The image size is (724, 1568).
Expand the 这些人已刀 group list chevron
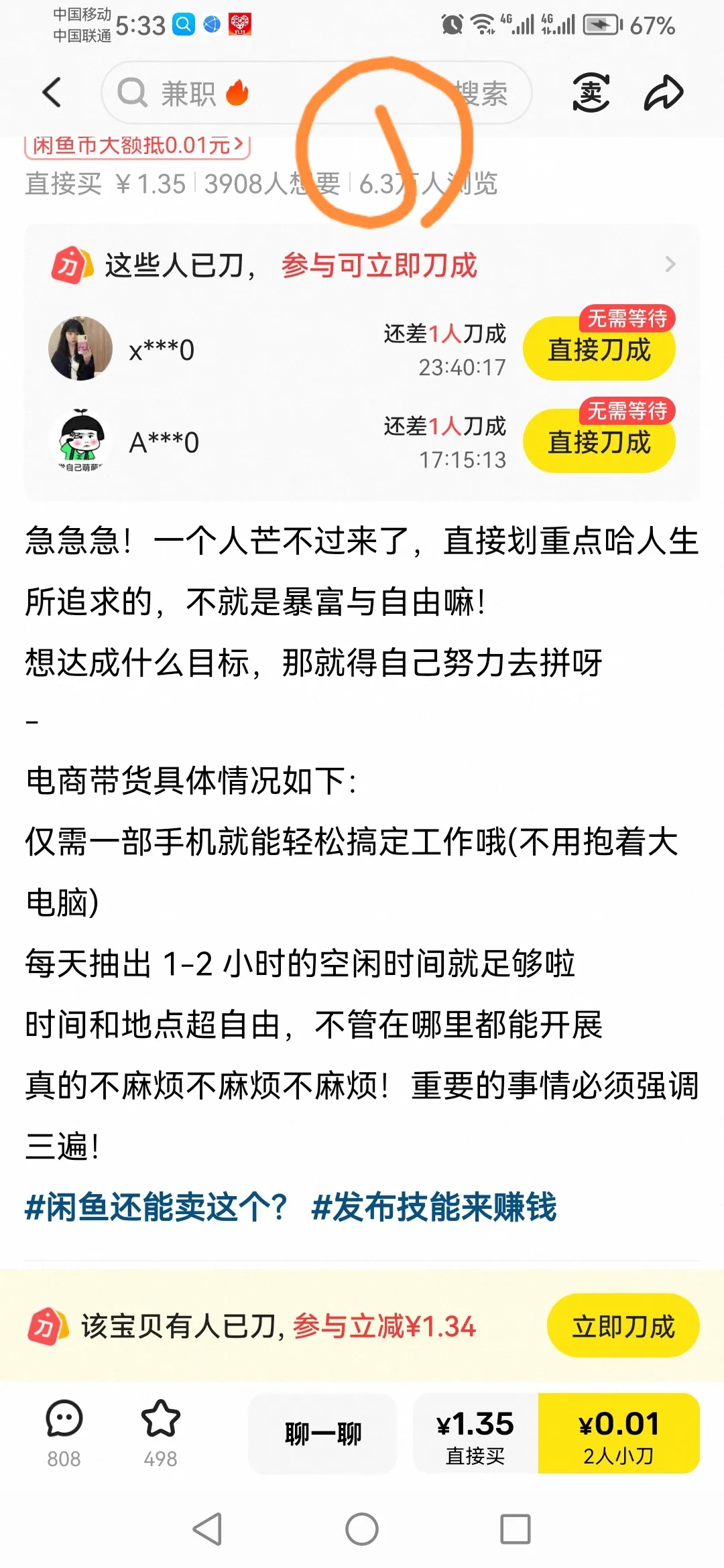tap(670, 265)
